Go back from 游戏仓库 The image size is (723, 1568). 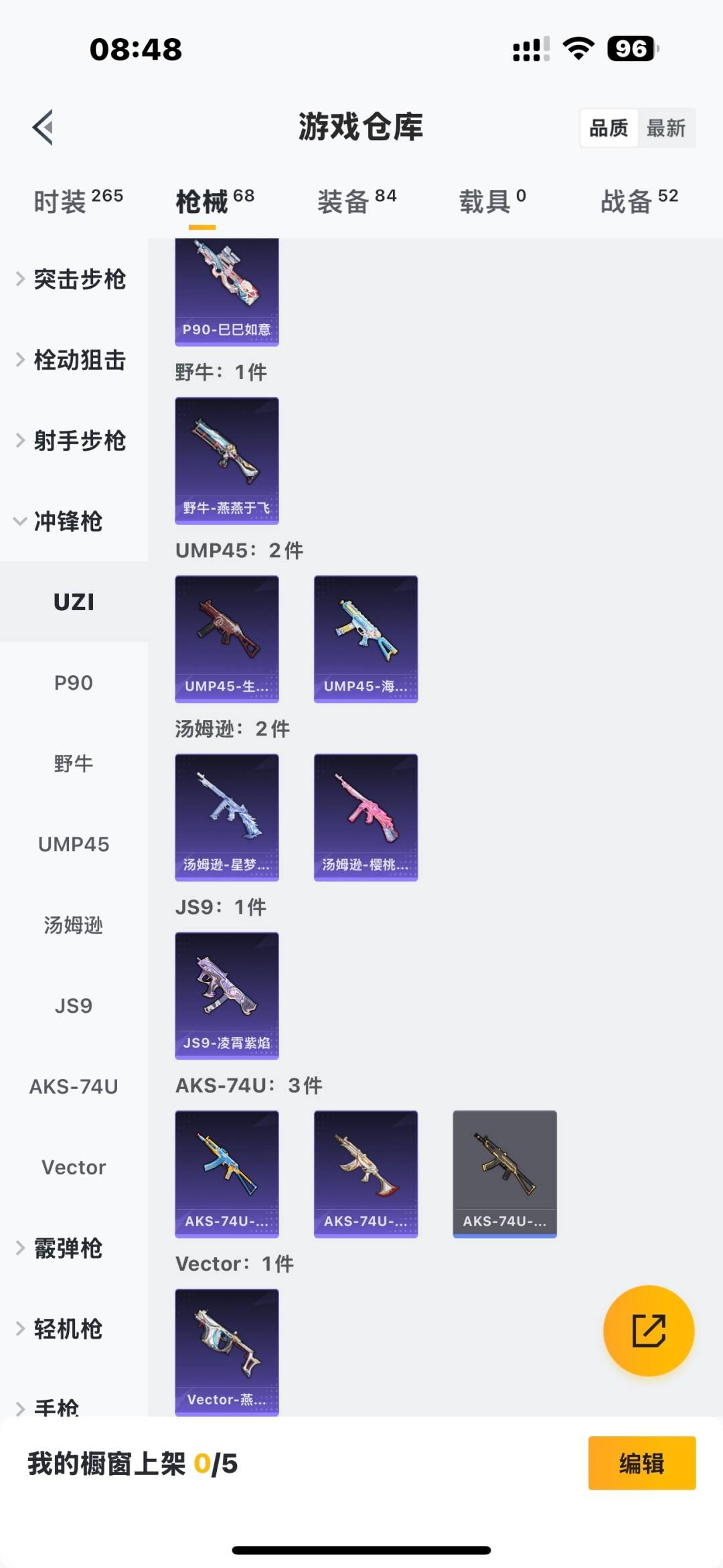[43, 127]
